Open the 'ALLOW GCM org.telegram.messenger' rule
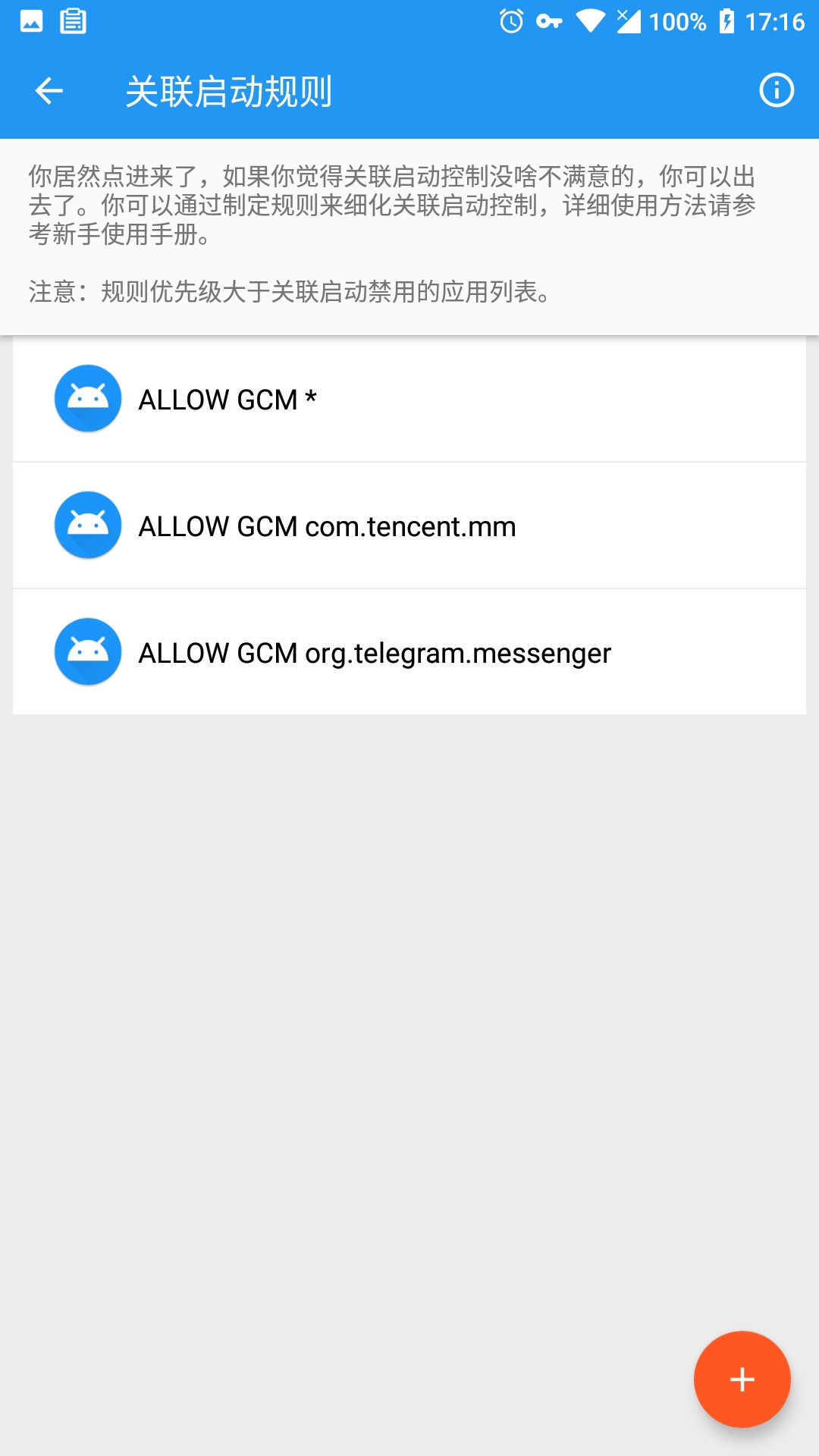The image size is (819, 1456). point(409,651)
